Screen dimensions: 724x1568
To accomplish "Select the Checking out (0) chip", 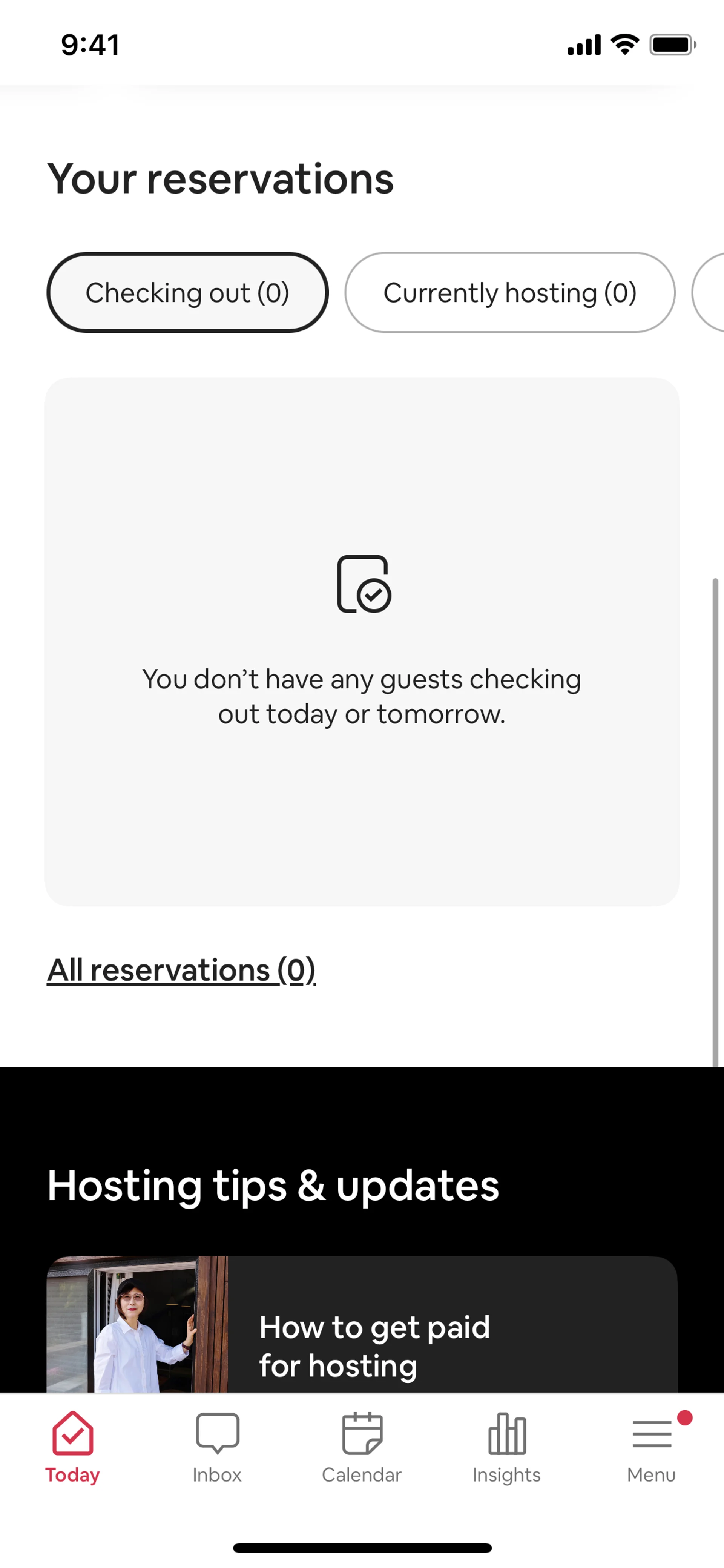I will tap(187, 293).
